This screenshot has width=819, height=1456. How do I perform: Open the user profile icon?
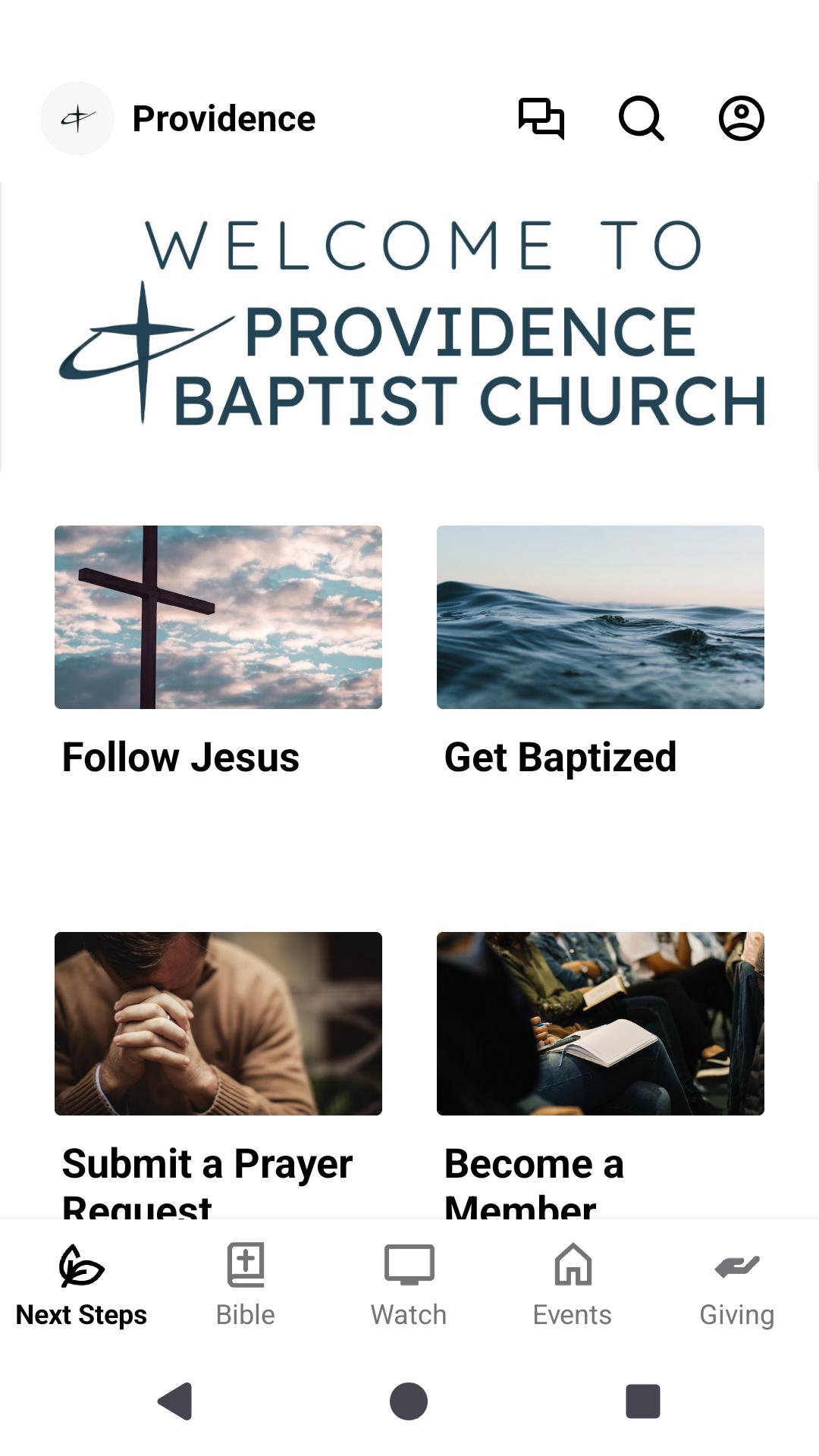click(x=741, y=118)
